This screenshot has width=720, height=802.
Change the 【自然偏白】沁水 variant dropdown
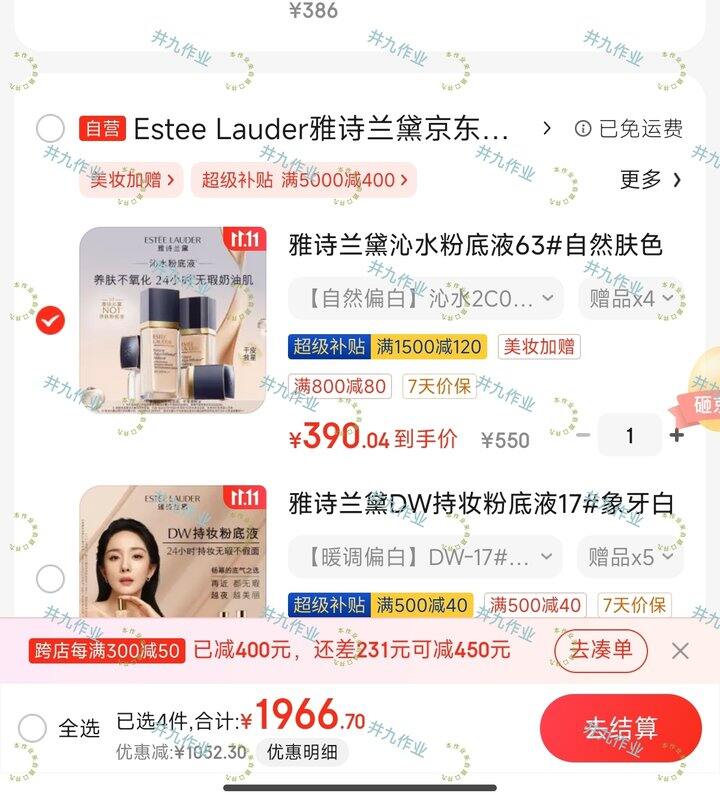[x=425, y=298]
